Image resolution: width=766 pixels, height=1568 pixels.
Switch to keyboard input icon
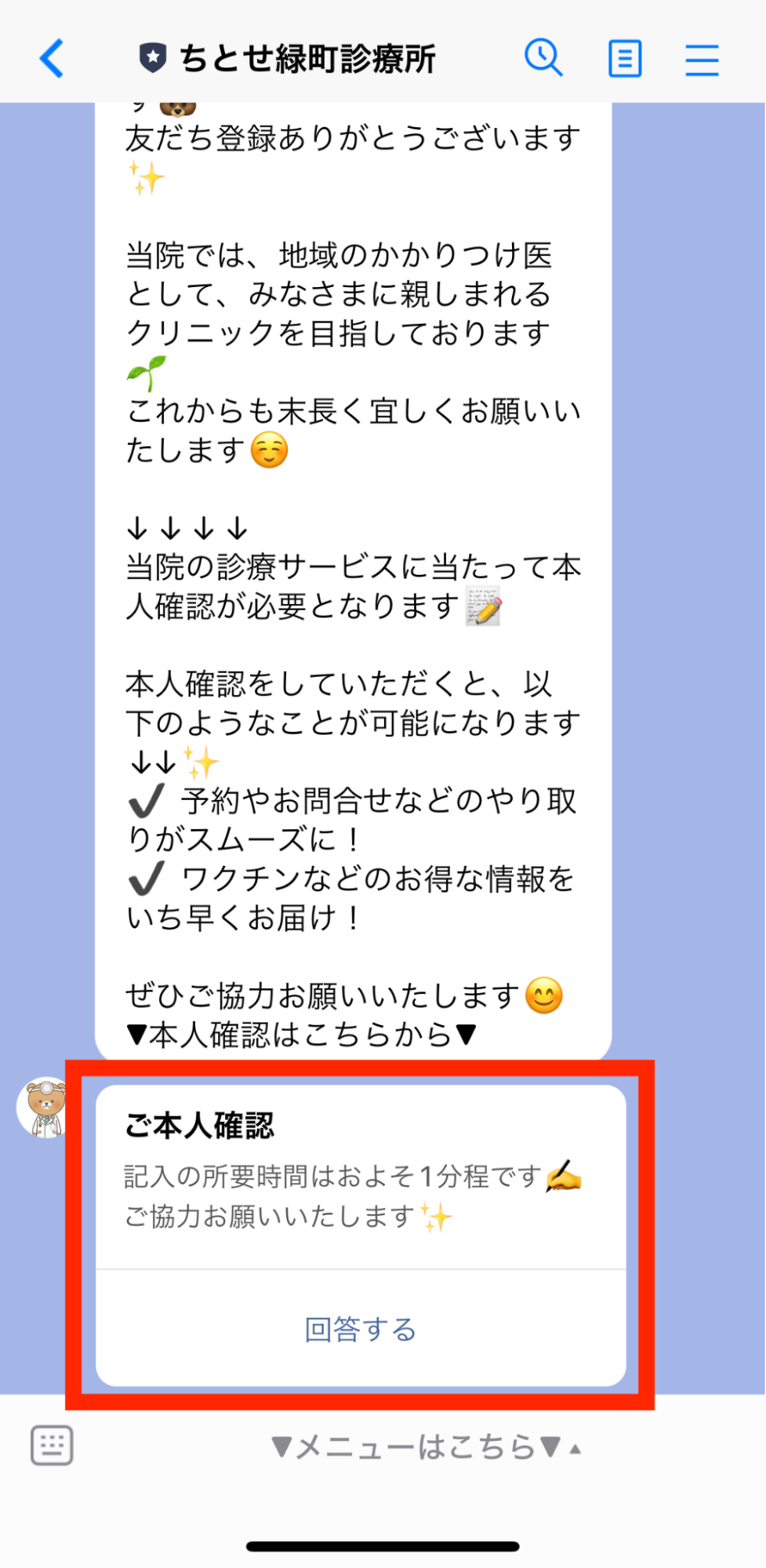click(x=52, y=1445)
